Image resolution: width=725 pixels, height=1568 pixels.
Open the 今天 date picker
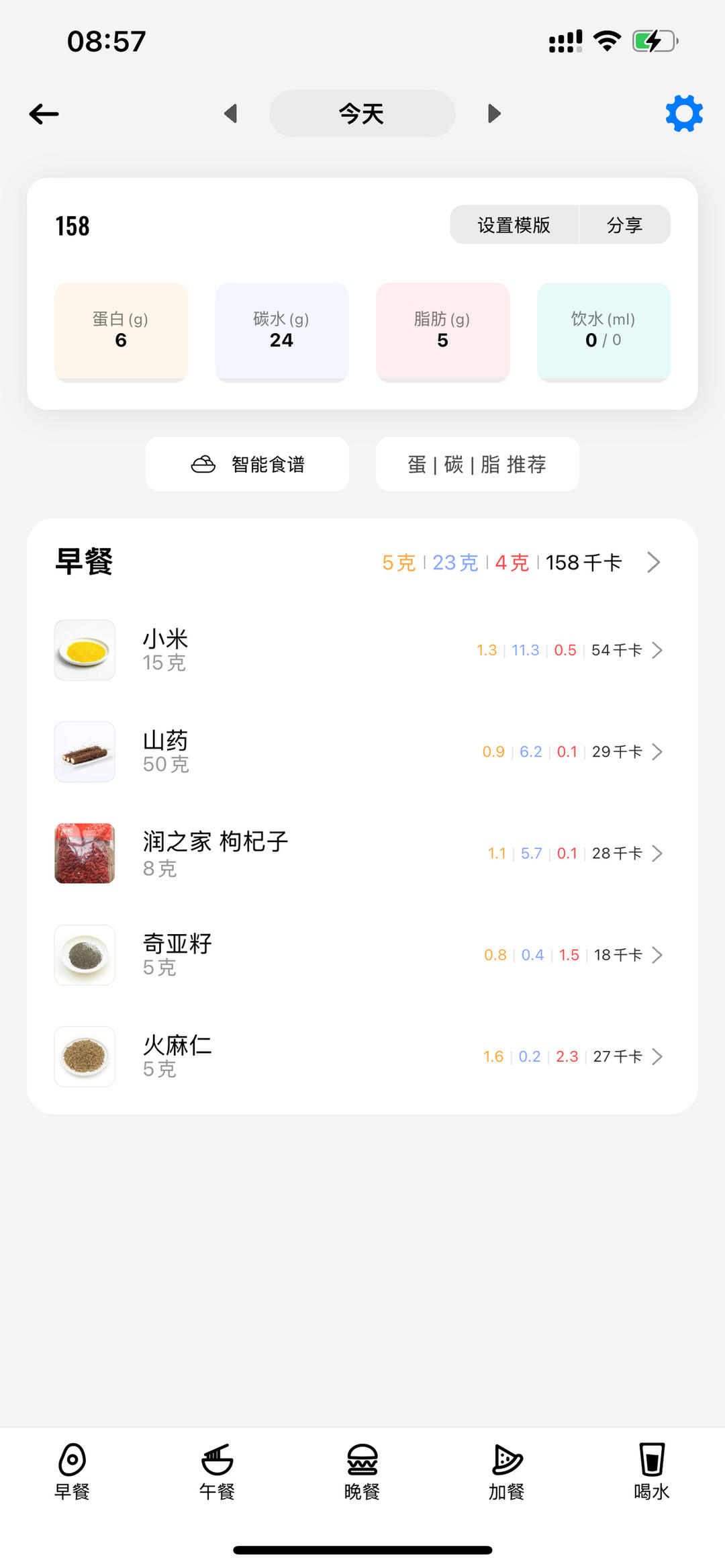[362, 113]
